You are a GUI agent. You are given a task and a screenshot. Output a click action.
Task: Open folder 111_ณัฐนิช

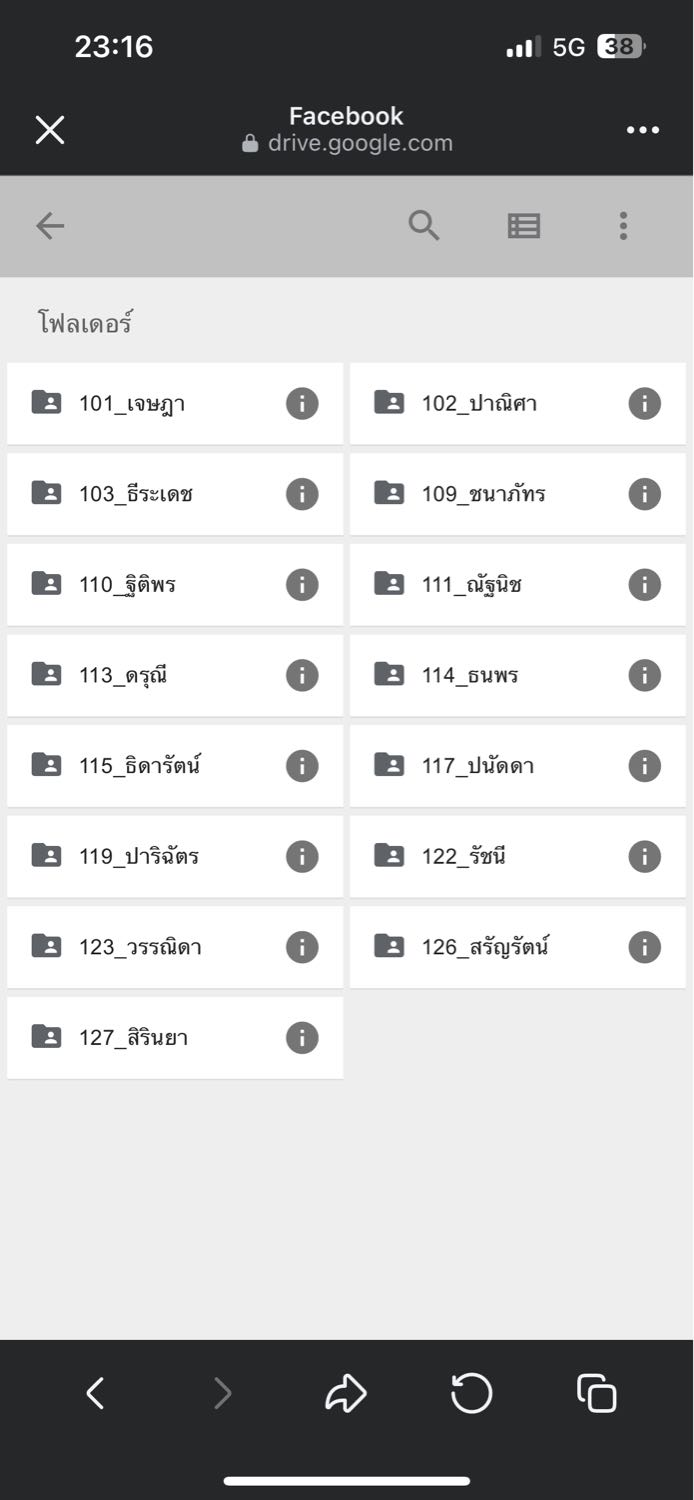(517, 585)
